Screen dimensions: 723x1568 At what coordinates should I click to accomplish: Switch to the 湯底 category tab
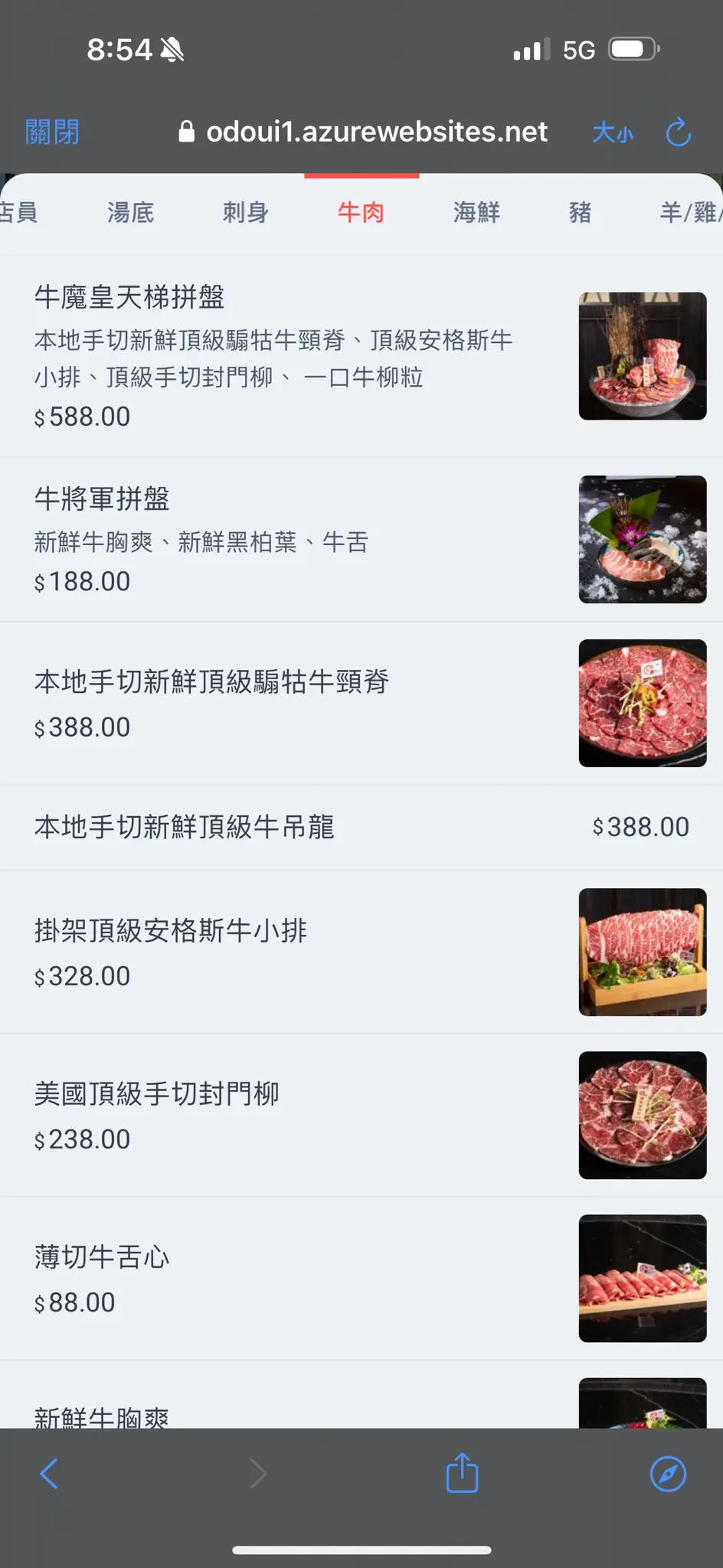coord(130,212)
